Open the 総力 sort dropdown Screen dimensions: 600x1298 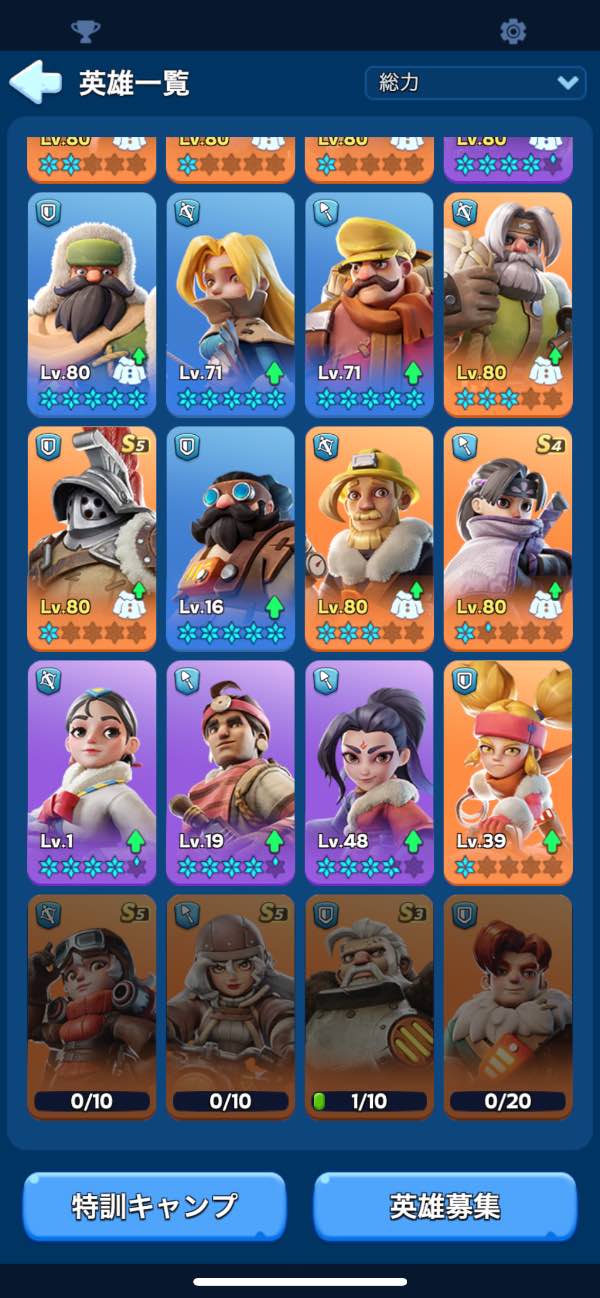[474, 83]
